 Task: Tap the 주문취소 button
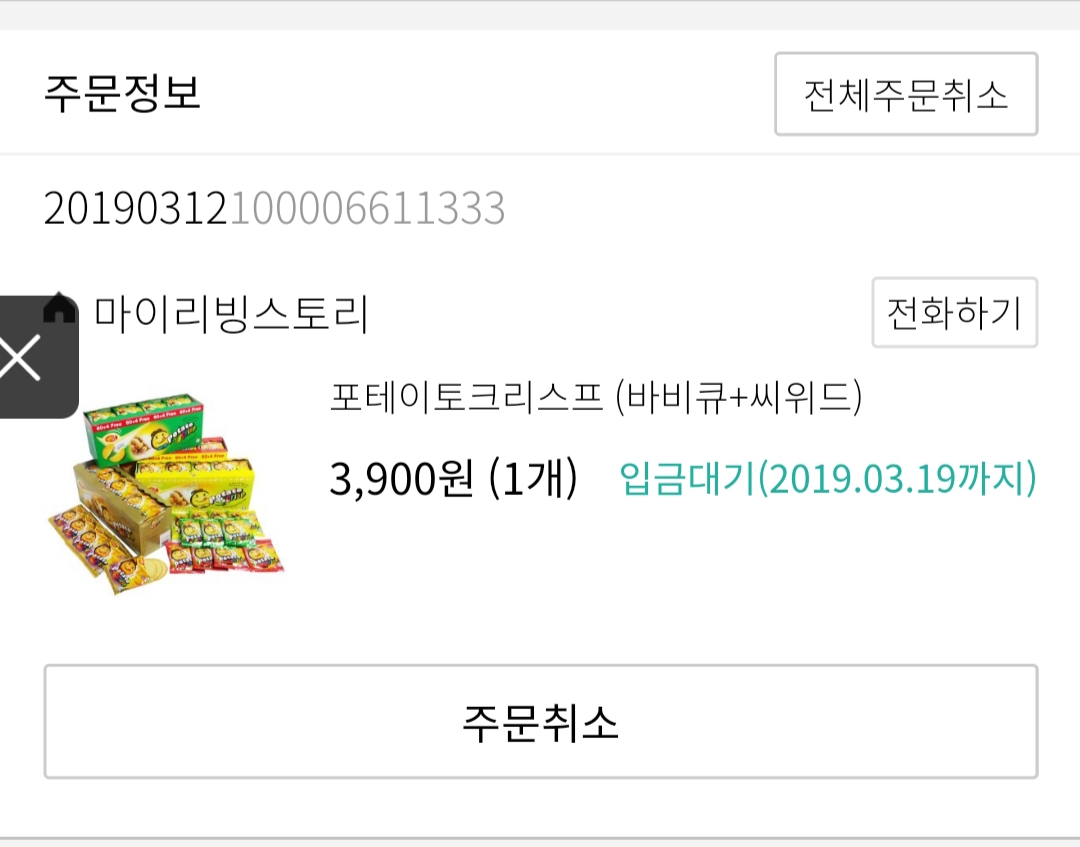(540, 721)
